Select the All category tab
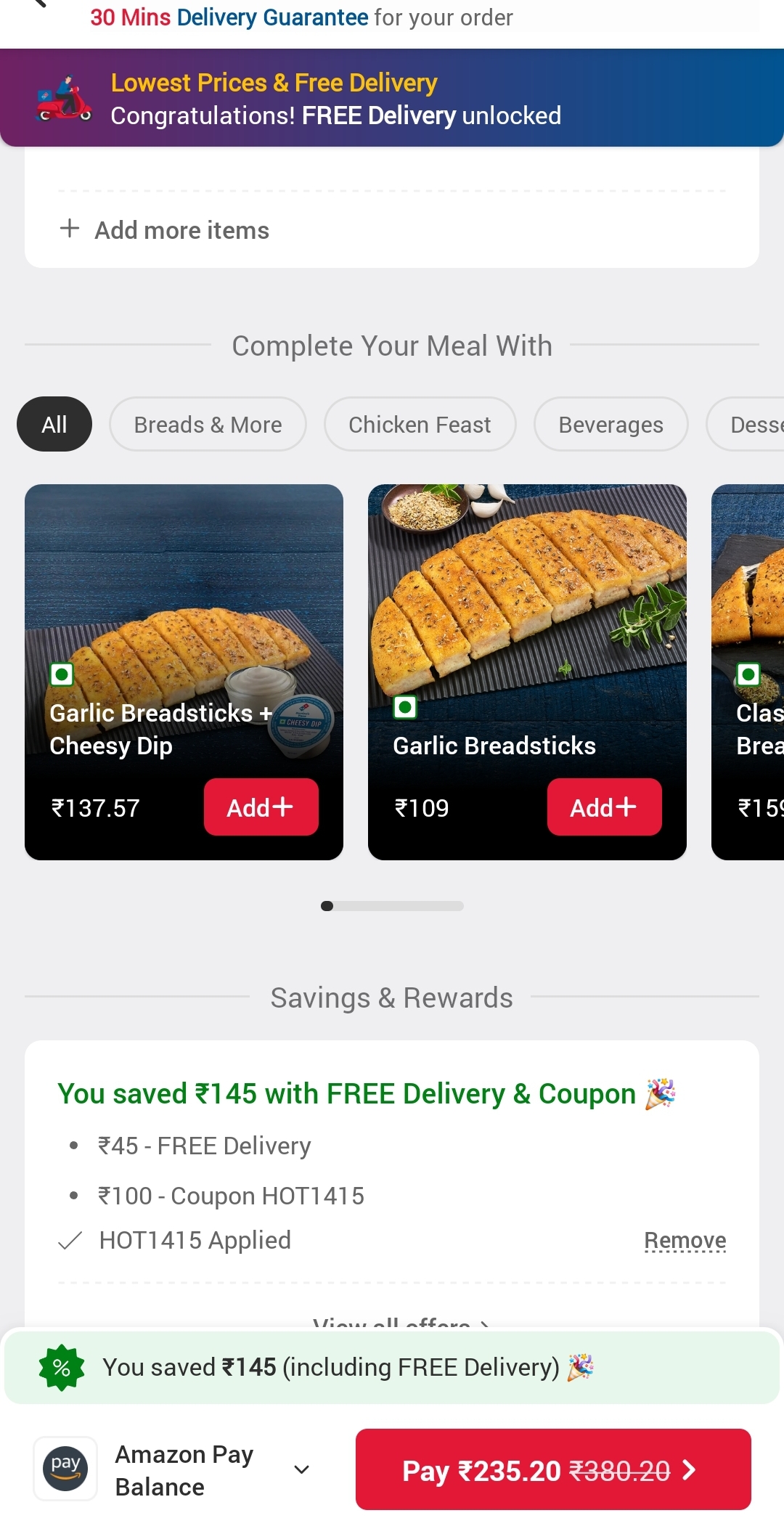The width and height of the screenshot is (784, 1534). tap(54, 424)
